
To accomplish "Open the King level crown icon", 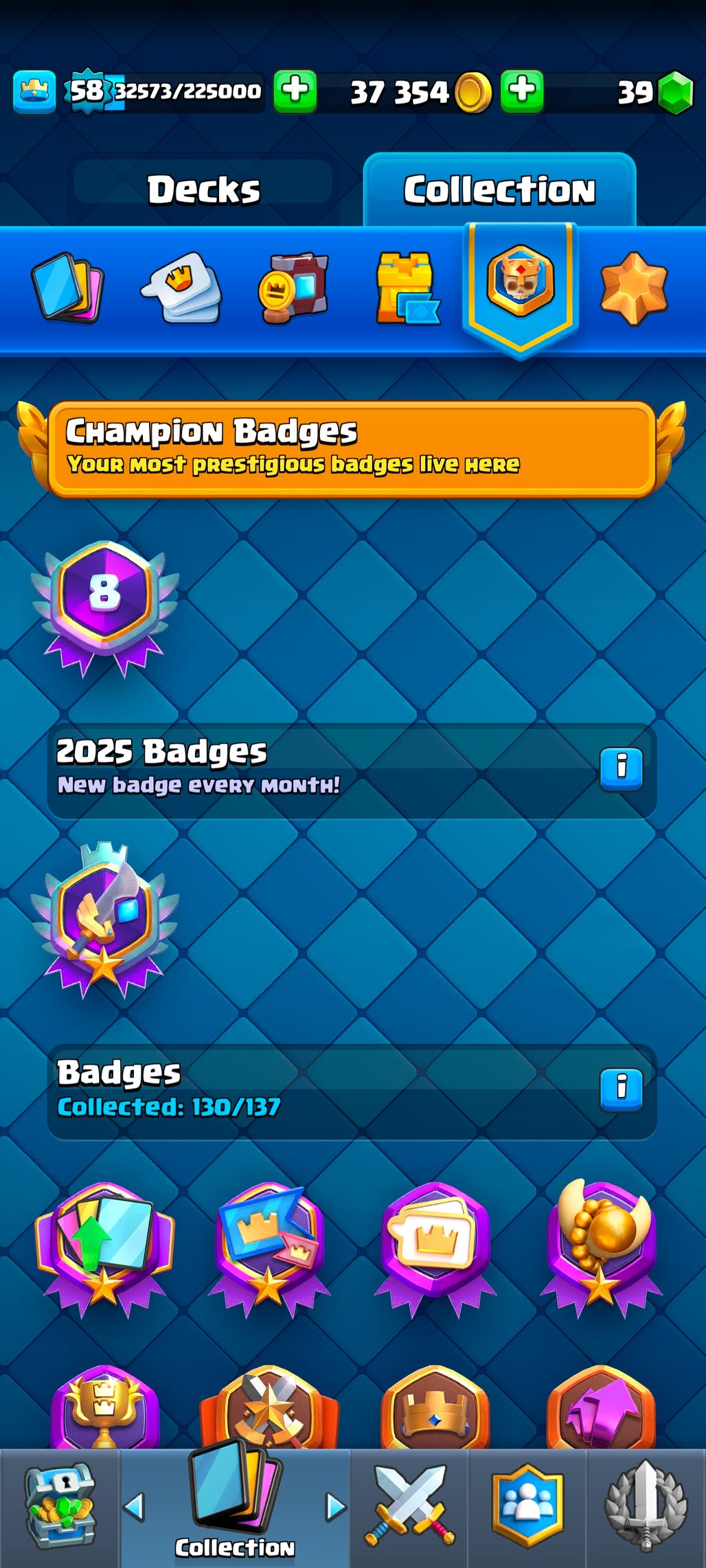I will [x=34, y=91].
